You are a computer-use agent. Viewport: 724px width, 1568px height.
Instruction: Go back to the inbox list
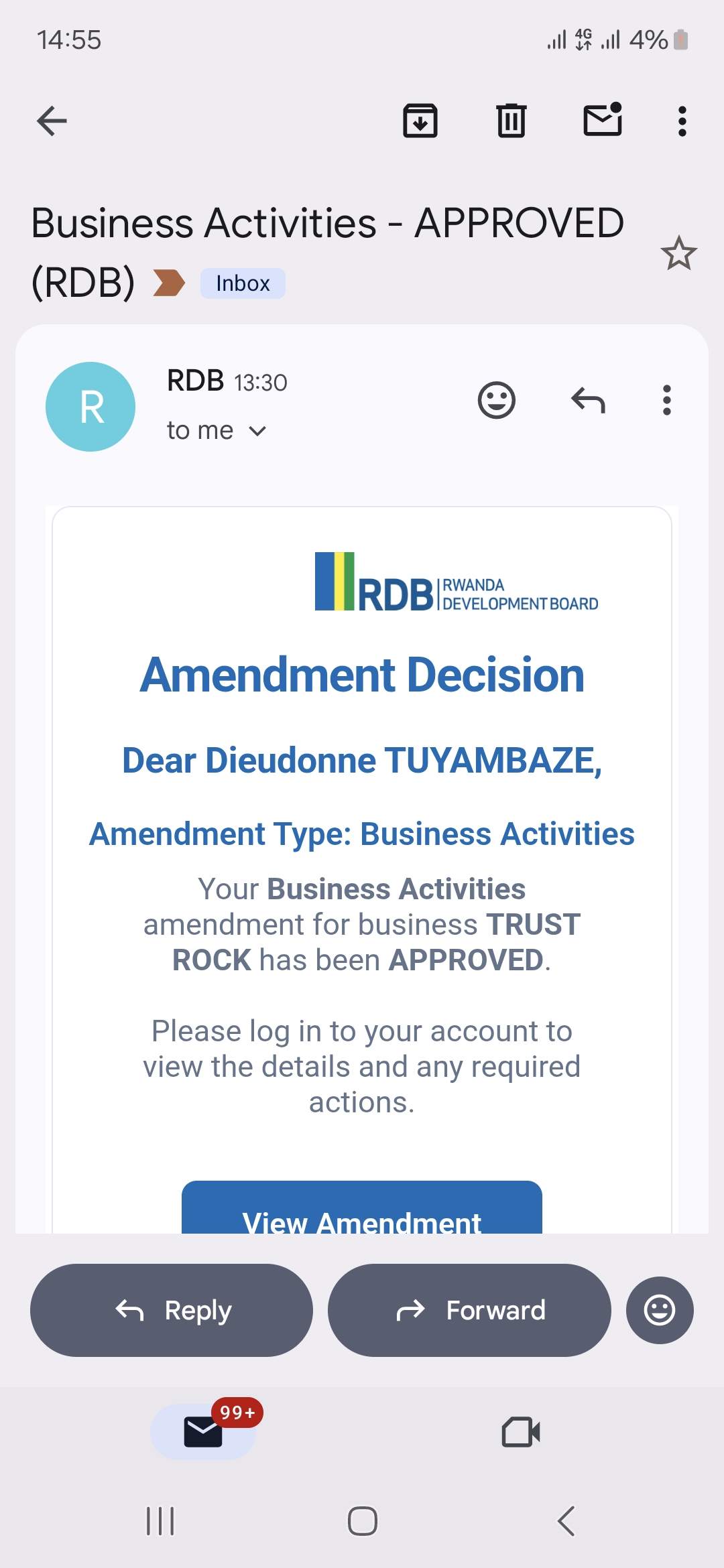52,121
